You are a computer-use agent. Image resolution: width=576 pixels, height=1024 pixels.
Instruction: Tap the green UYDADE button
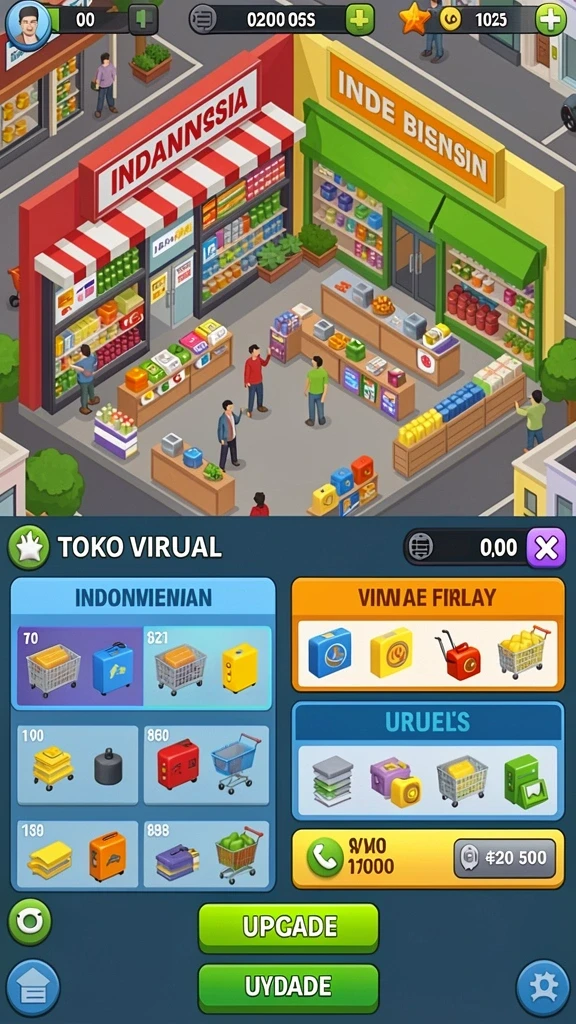(289, 987)
